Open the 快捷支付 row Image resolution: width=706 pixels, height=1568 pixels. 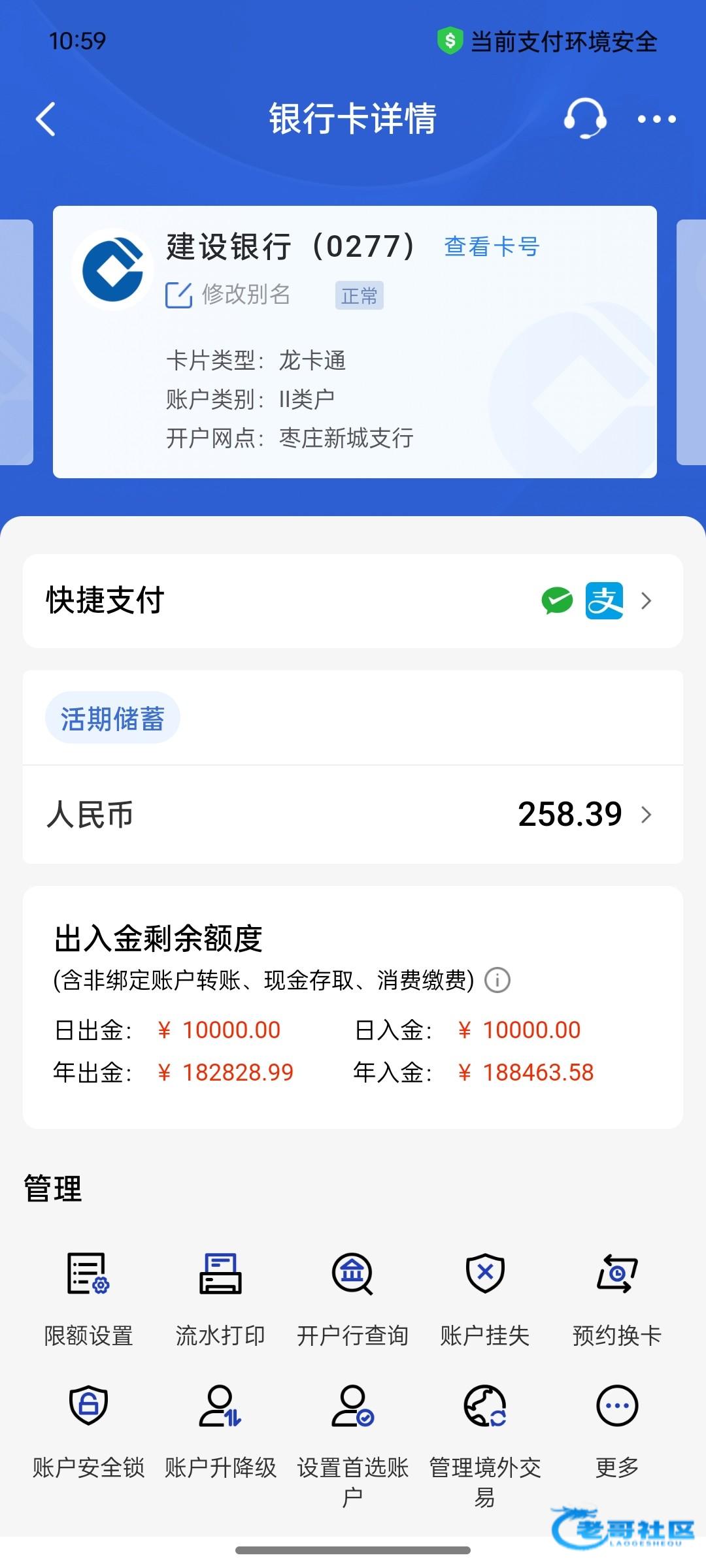point(353,600)
